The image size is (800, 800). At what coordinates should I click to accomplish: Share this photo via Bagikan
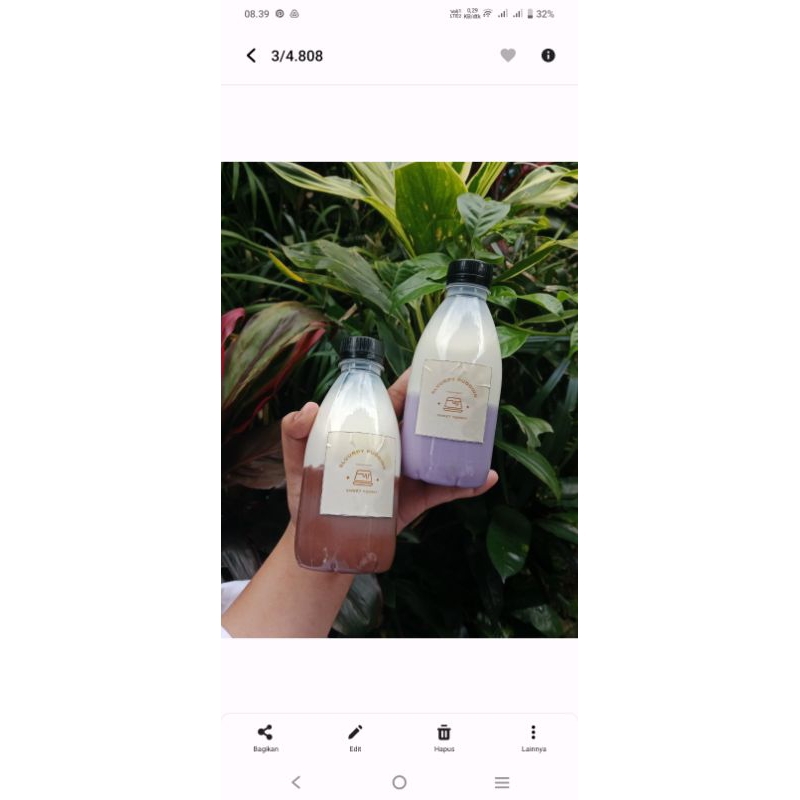coord(265,737)
